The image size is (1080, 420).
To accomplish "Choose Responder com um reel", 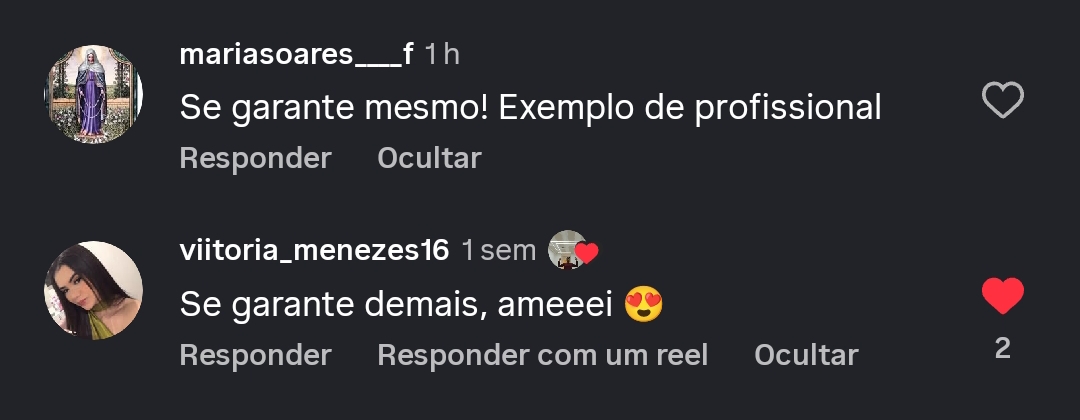I will pos(542,355).
